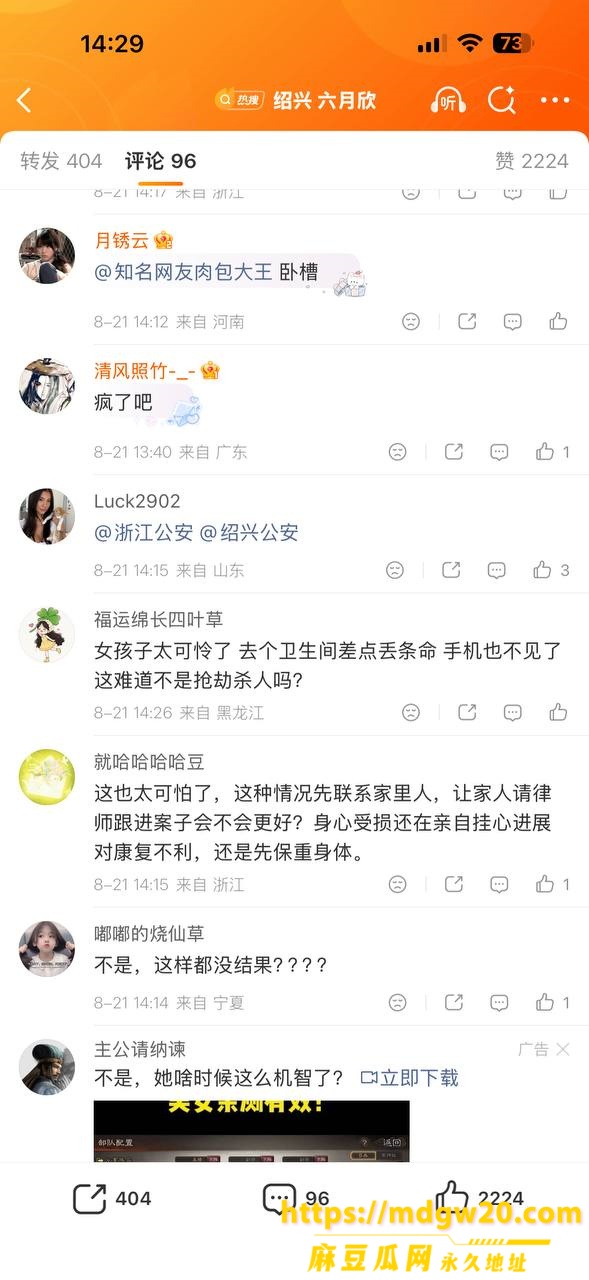Like 月锈云's comment

coord(558,322)
